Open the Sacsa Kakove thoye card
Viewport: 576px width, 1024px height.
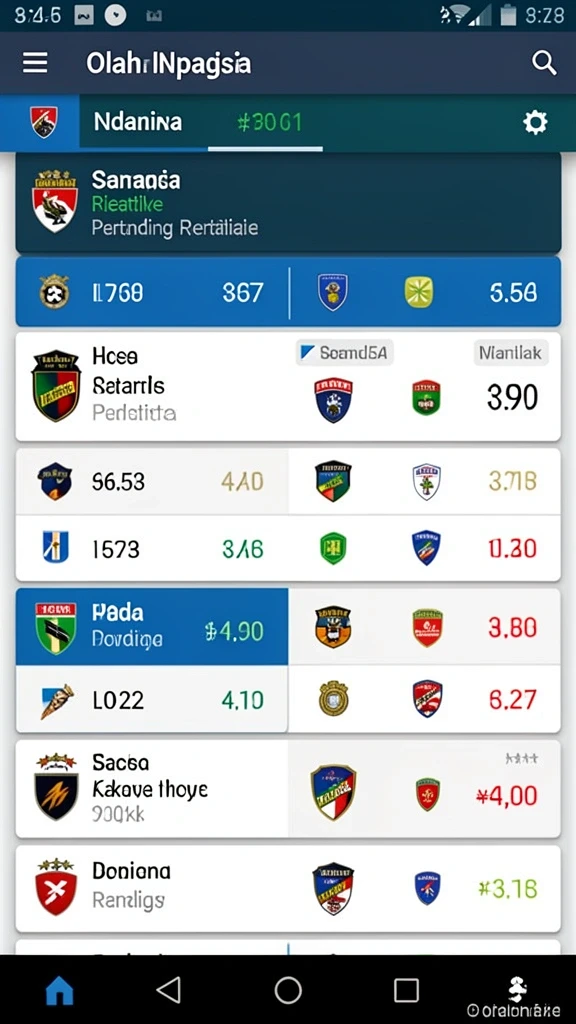[x=288, y=788]
